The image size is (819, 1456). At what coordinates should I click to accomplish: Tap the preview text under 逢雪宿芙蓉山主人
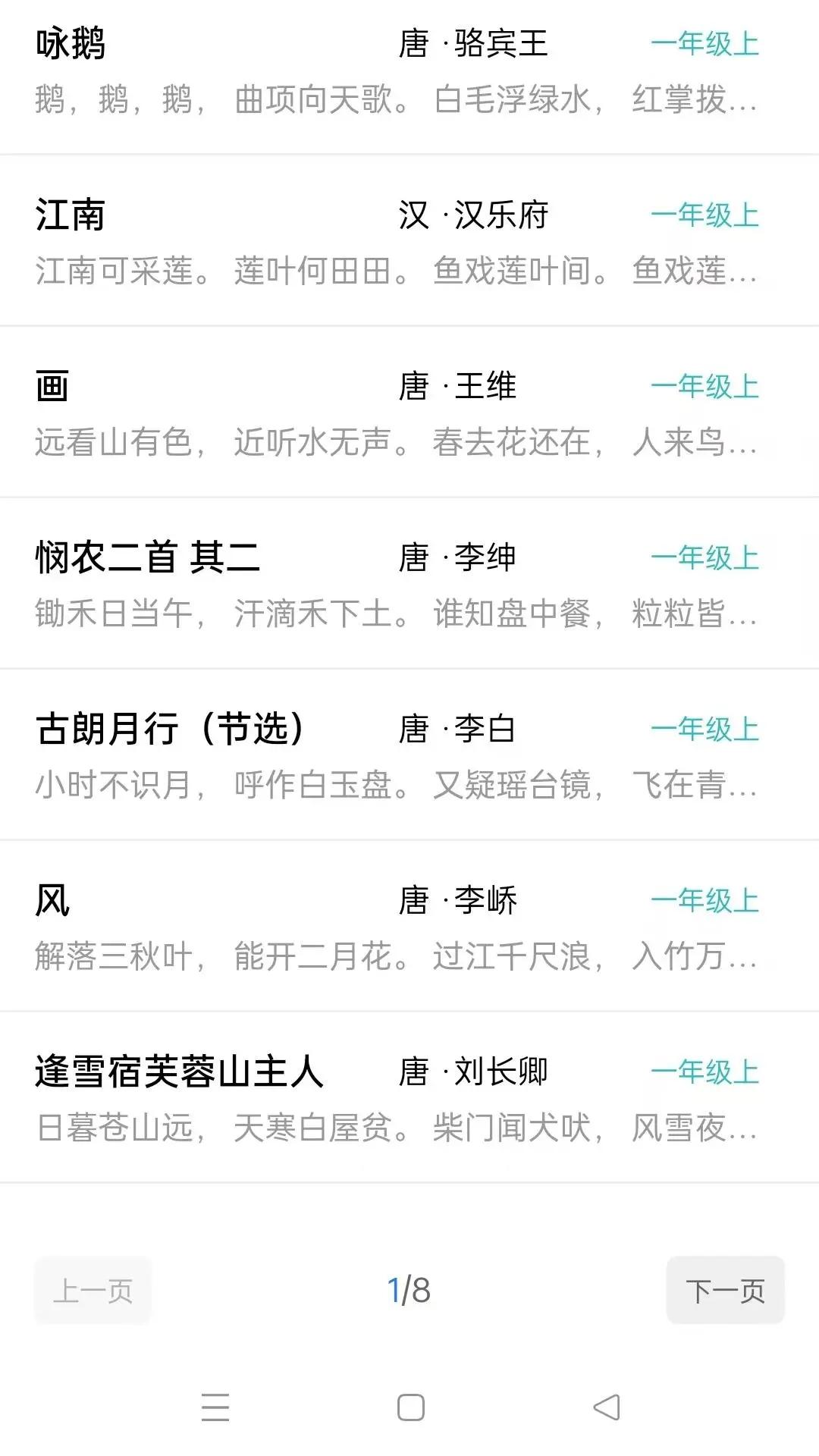pyautogui.click(x=394, y=1130)
